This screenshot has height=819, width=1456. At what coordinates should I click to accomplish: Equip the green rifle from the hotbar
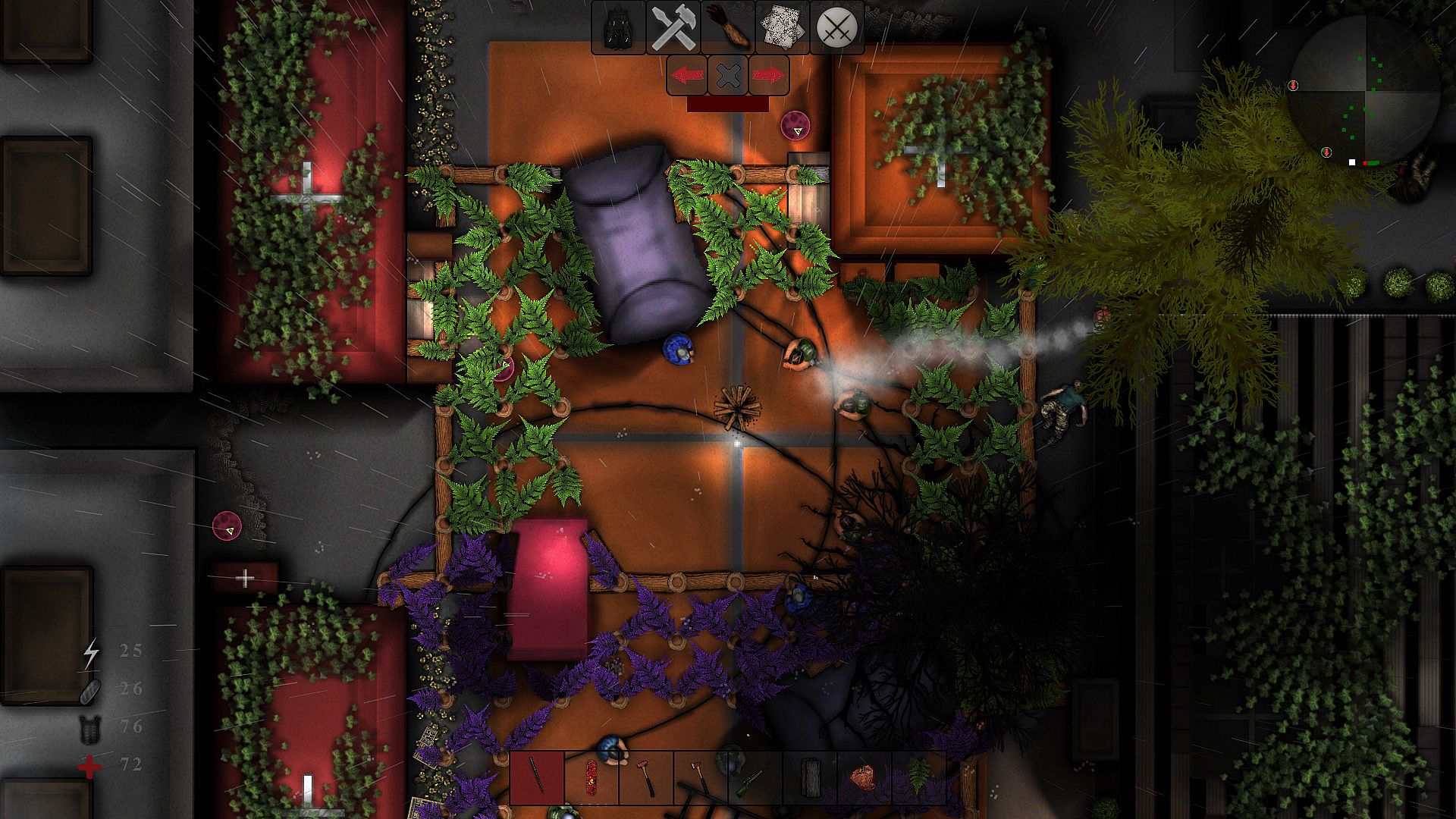click(x=755, y=778)
